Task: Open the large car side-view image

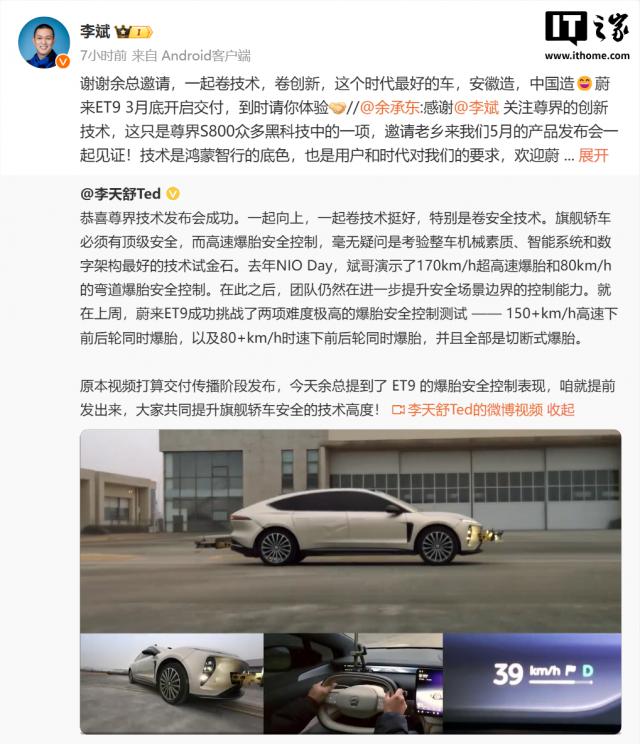Action: coord(350,529)
